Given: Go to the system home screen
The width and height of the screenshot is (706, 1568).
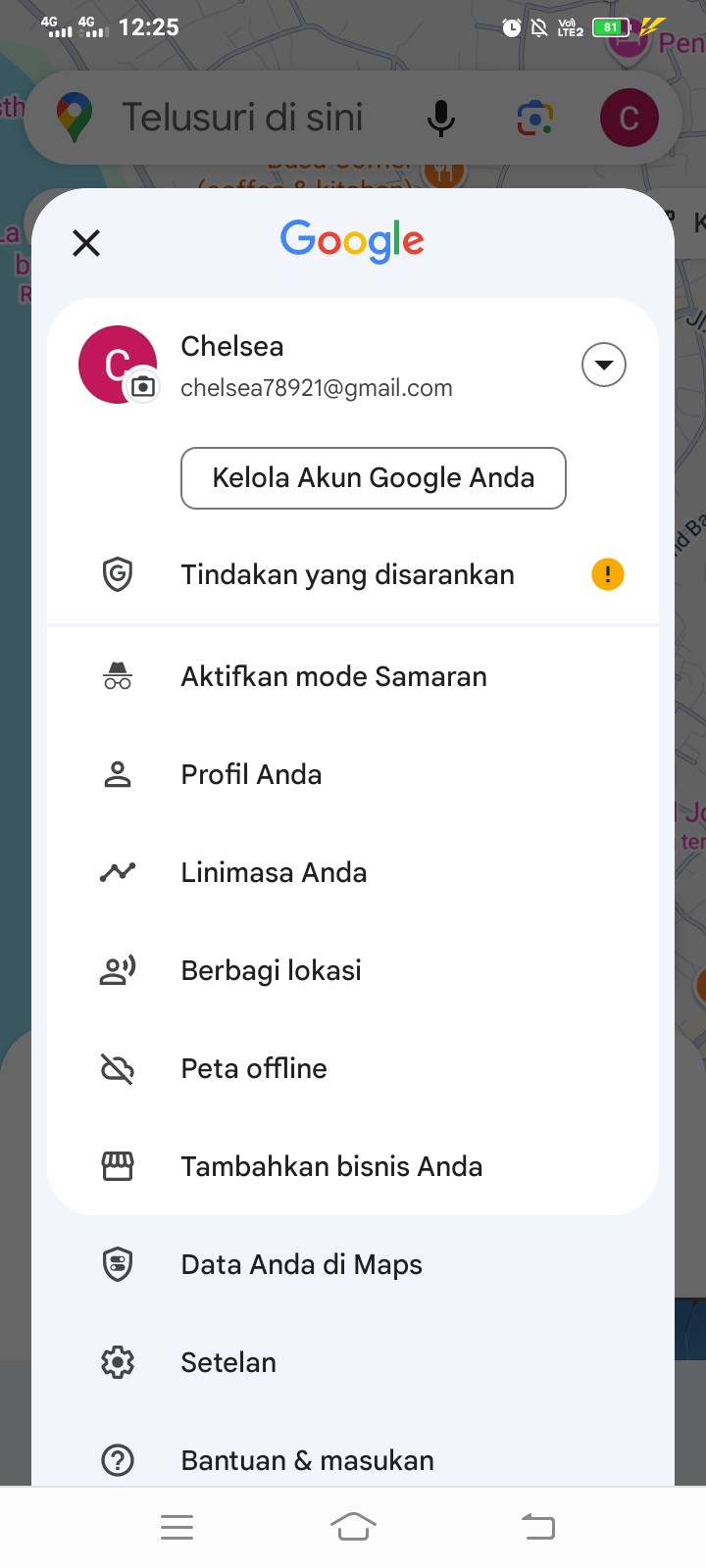Looking at the screenshot, I should pos(353,1527).
